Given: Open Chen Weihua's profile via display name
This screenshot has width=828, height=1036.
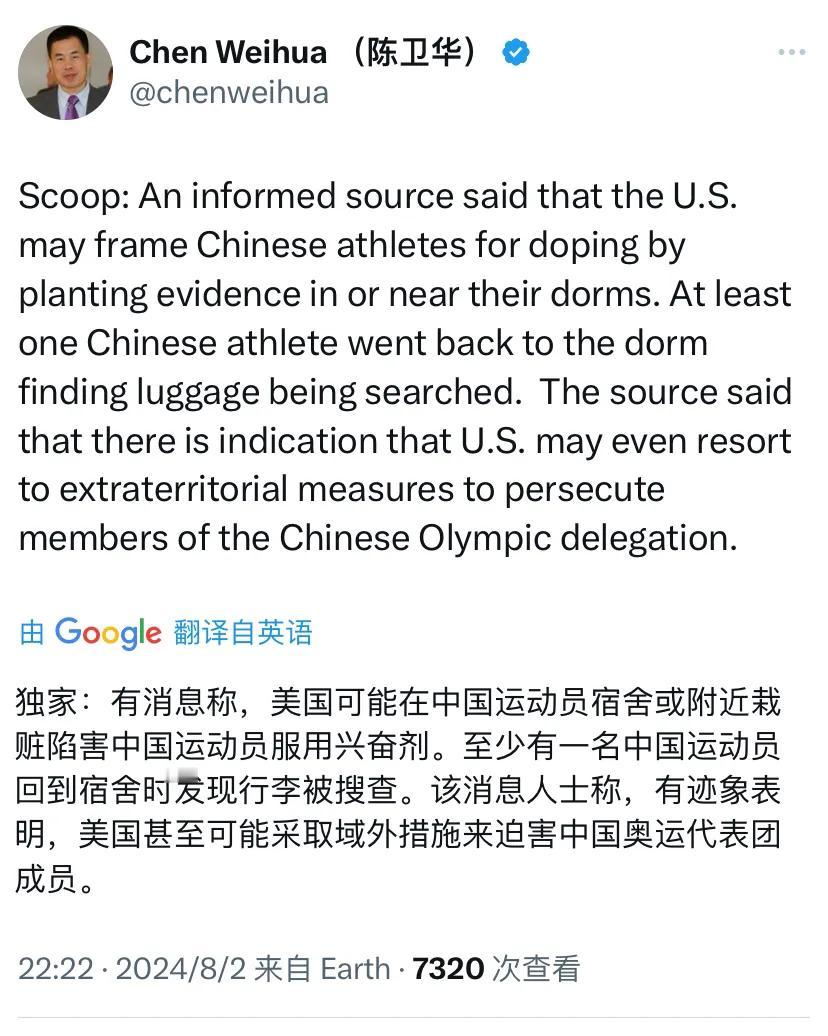Looking at the screenshot, I should coord(230,51).
